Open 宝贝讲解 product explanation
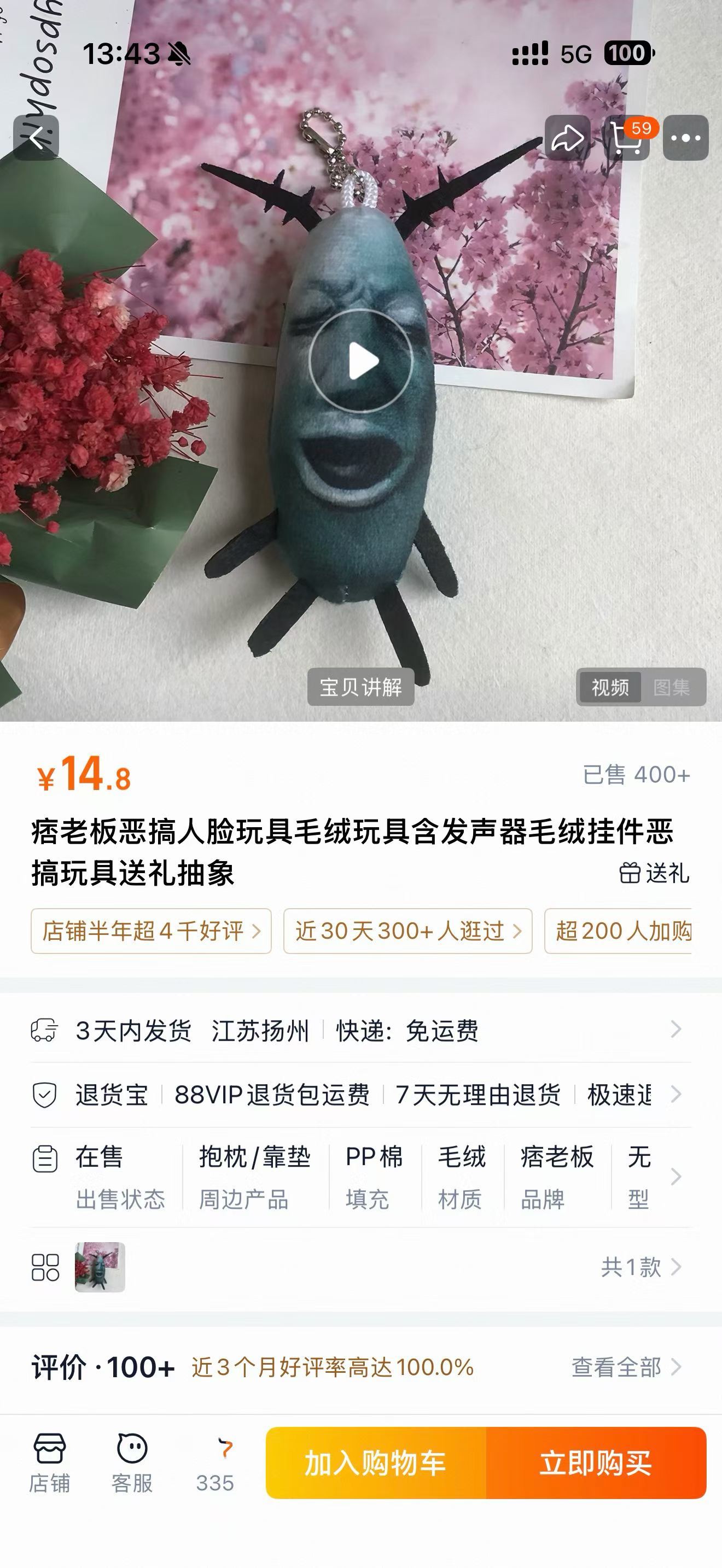The image size is (722, 1568). coord(360,687)
